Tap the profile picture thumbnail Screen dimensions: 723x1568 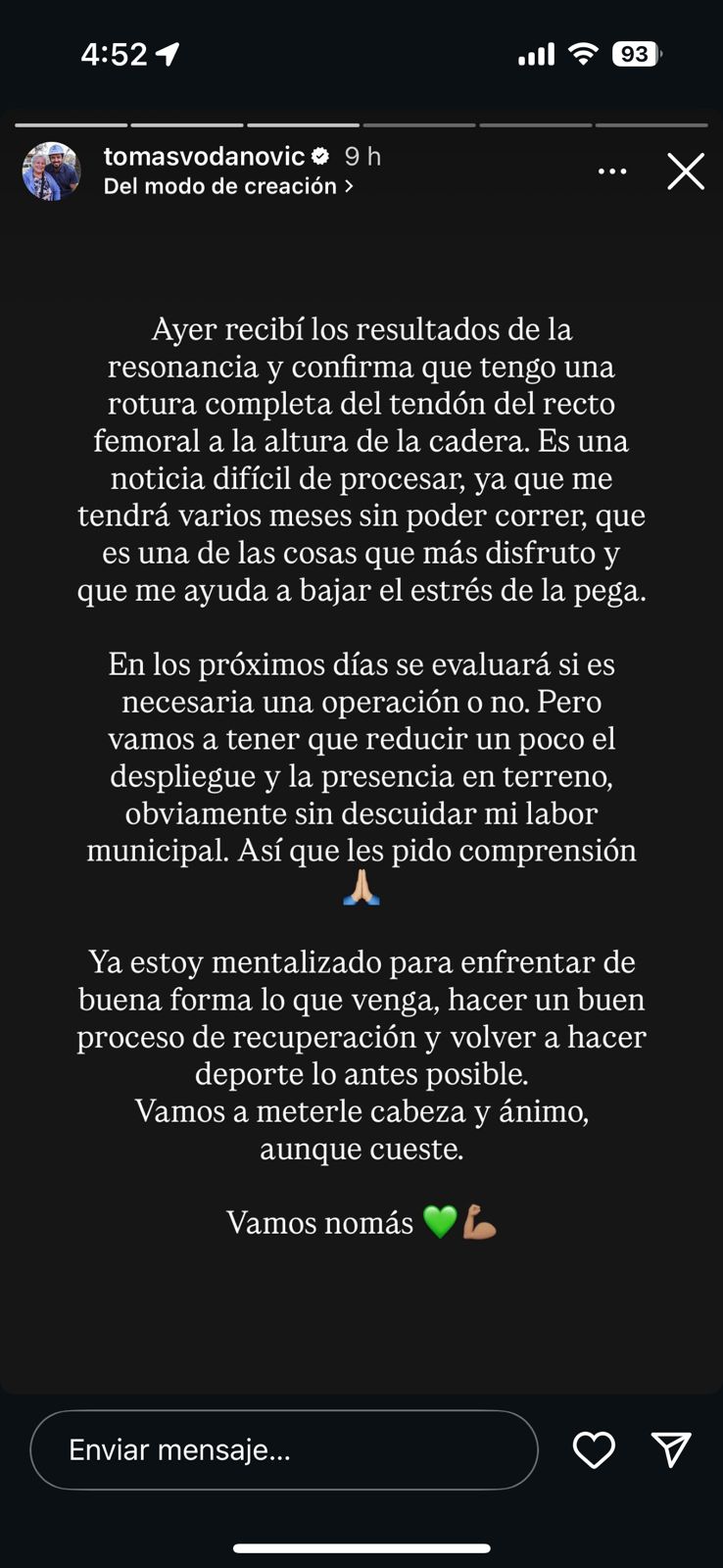51,170
